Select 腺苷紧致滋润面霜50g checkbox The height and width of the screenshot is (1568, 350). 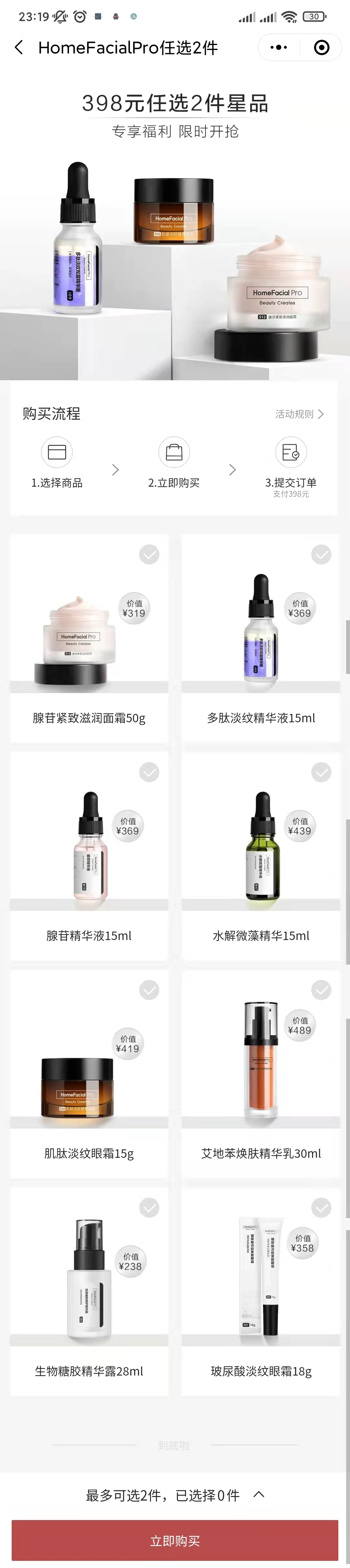click(149, 554)
